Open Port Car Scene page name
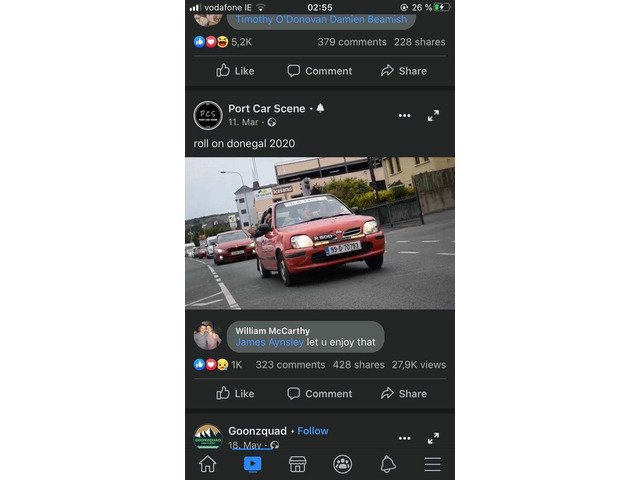This screenshot has height=480, width=640. pyautogui.click(x=267, y=108)
